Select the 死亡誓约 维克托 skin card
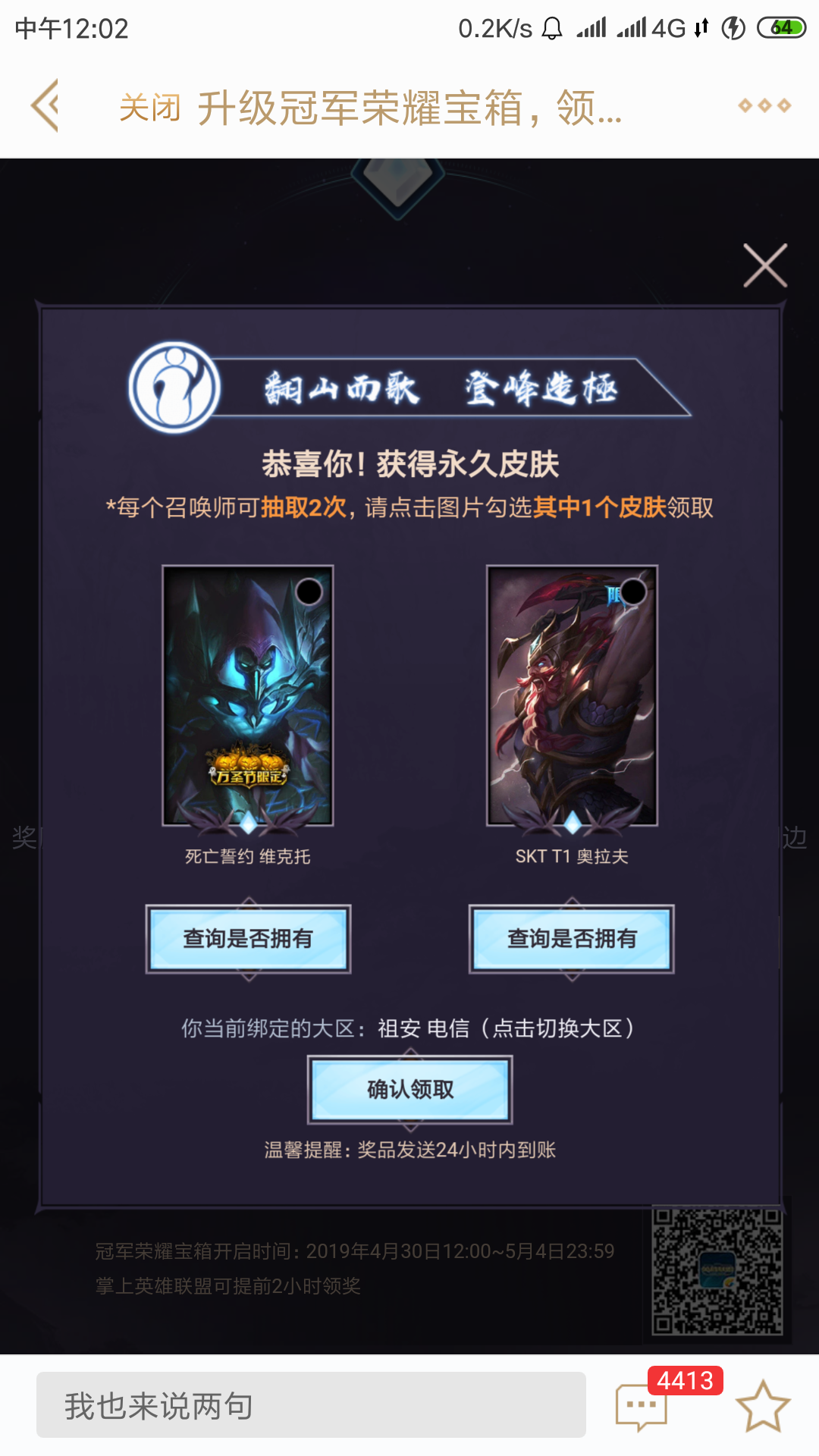Screen dimensions: 819x1456 (x=248, y=695)
